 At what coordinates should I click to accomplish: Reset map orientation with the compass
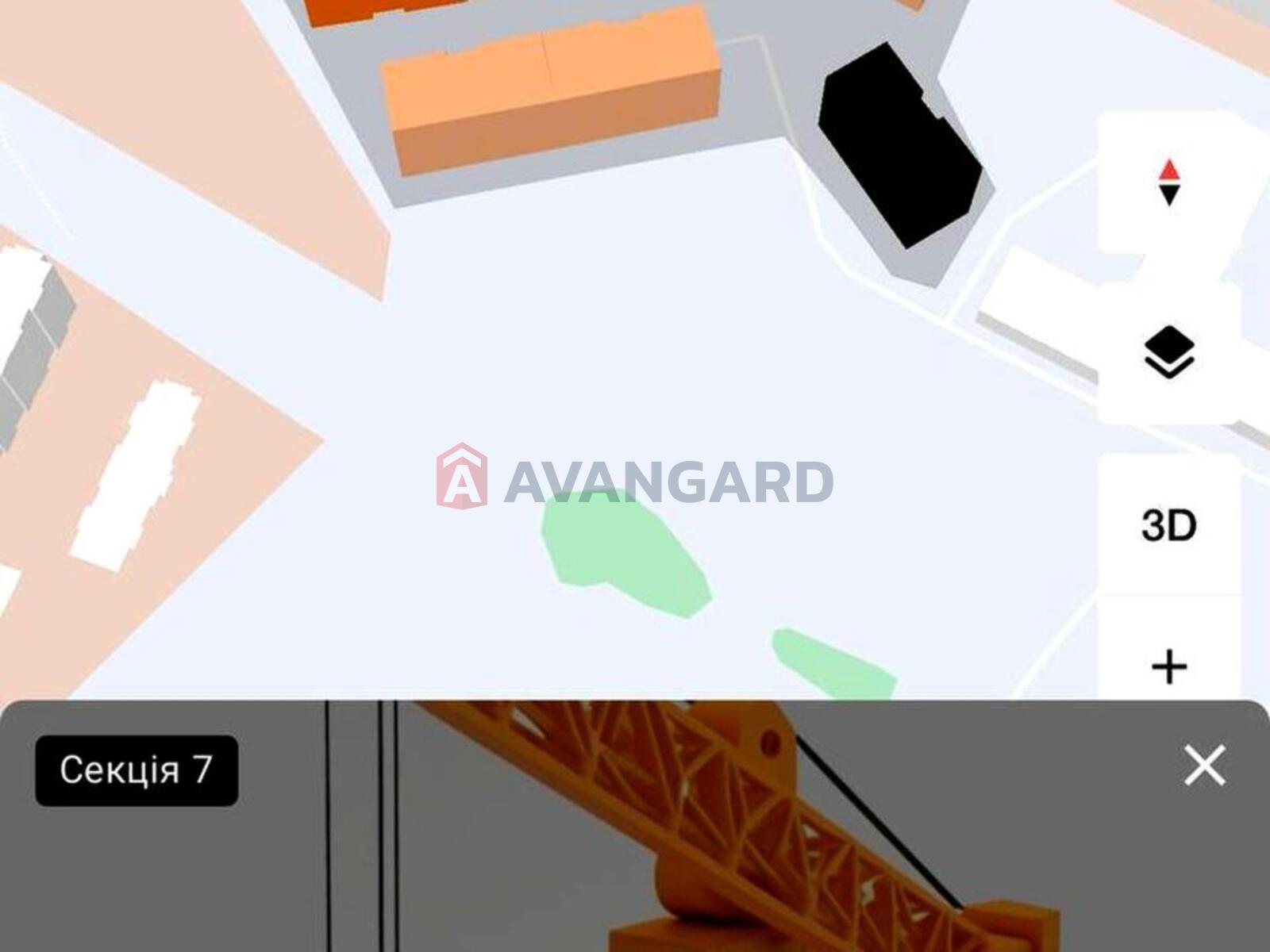(x=1168, y=182)
